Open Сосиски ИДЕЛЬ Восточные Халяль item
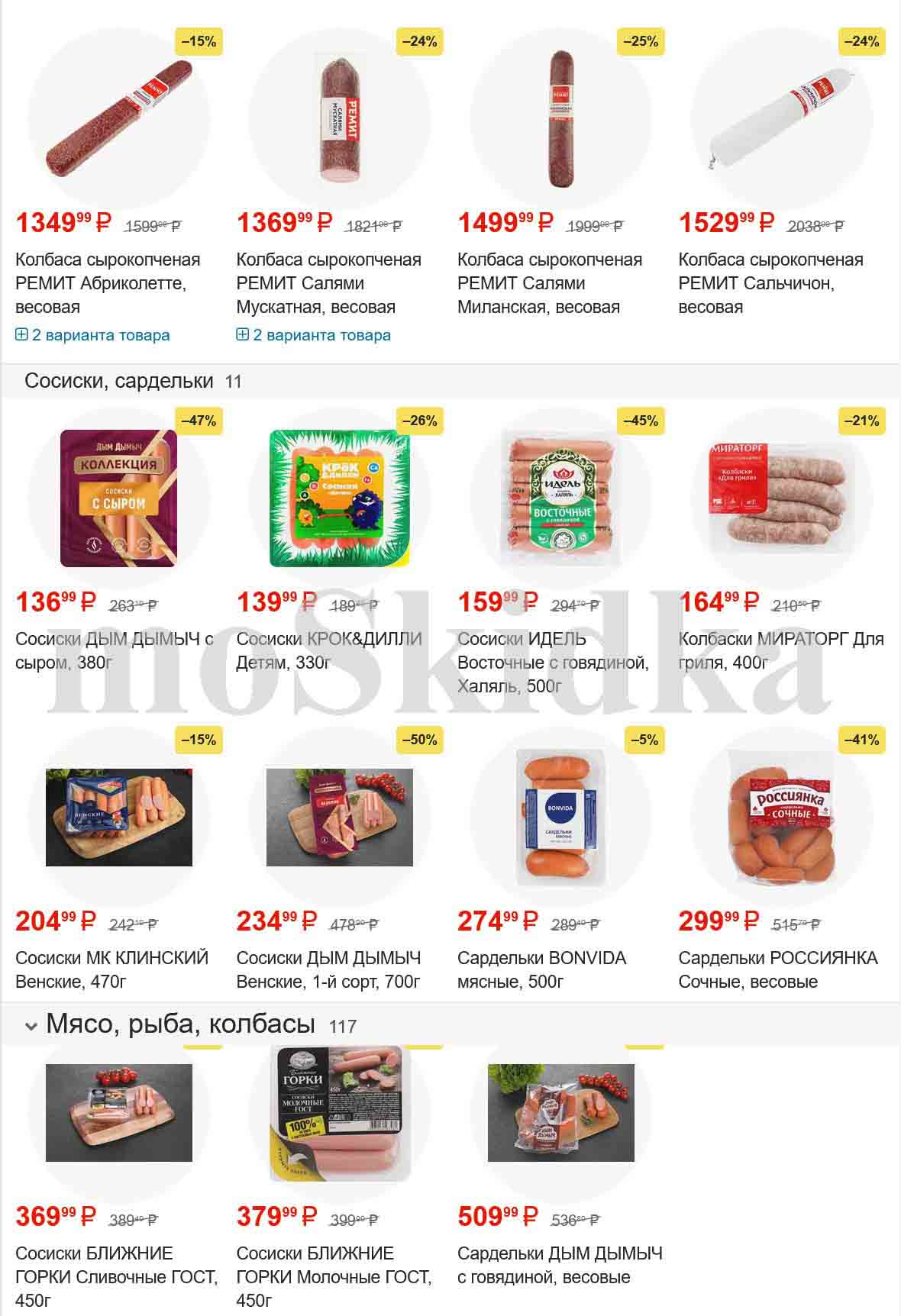The width and height of the screenshot is (901, 1316). tap(552, 662)
